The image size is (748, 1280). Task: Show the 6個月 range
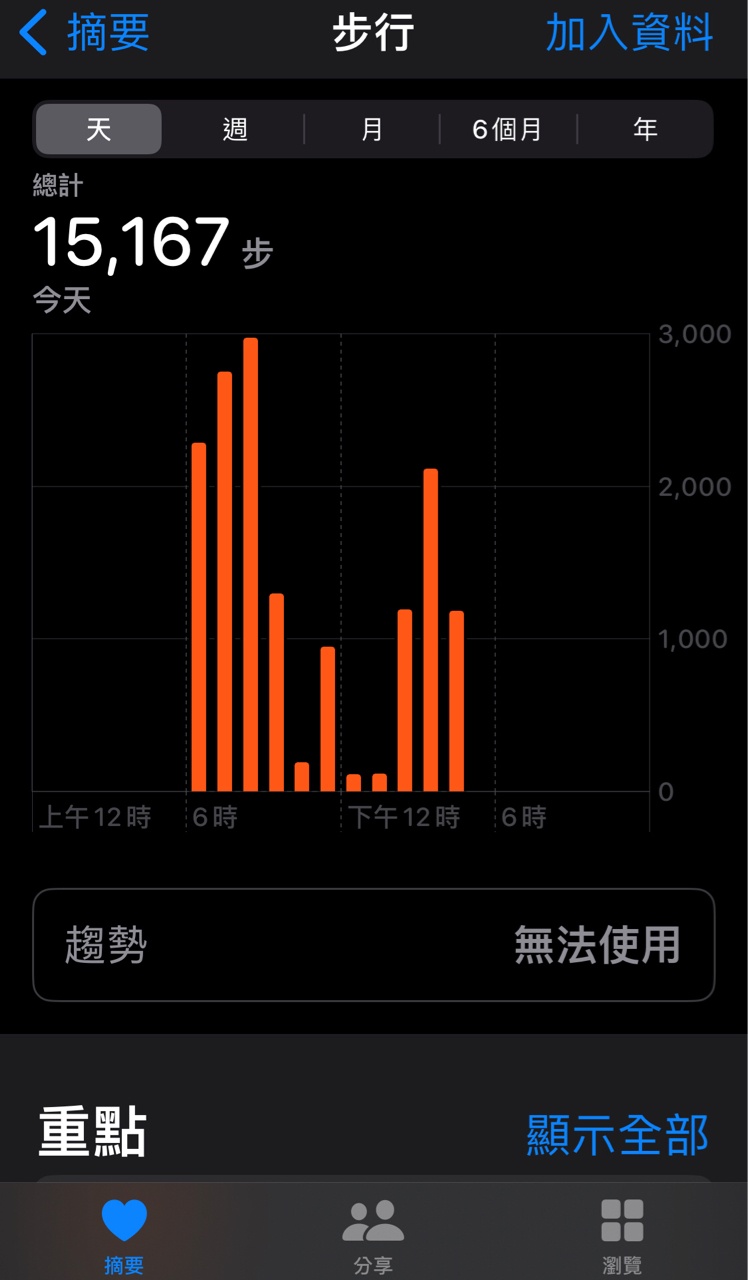(x=508, y=129)
